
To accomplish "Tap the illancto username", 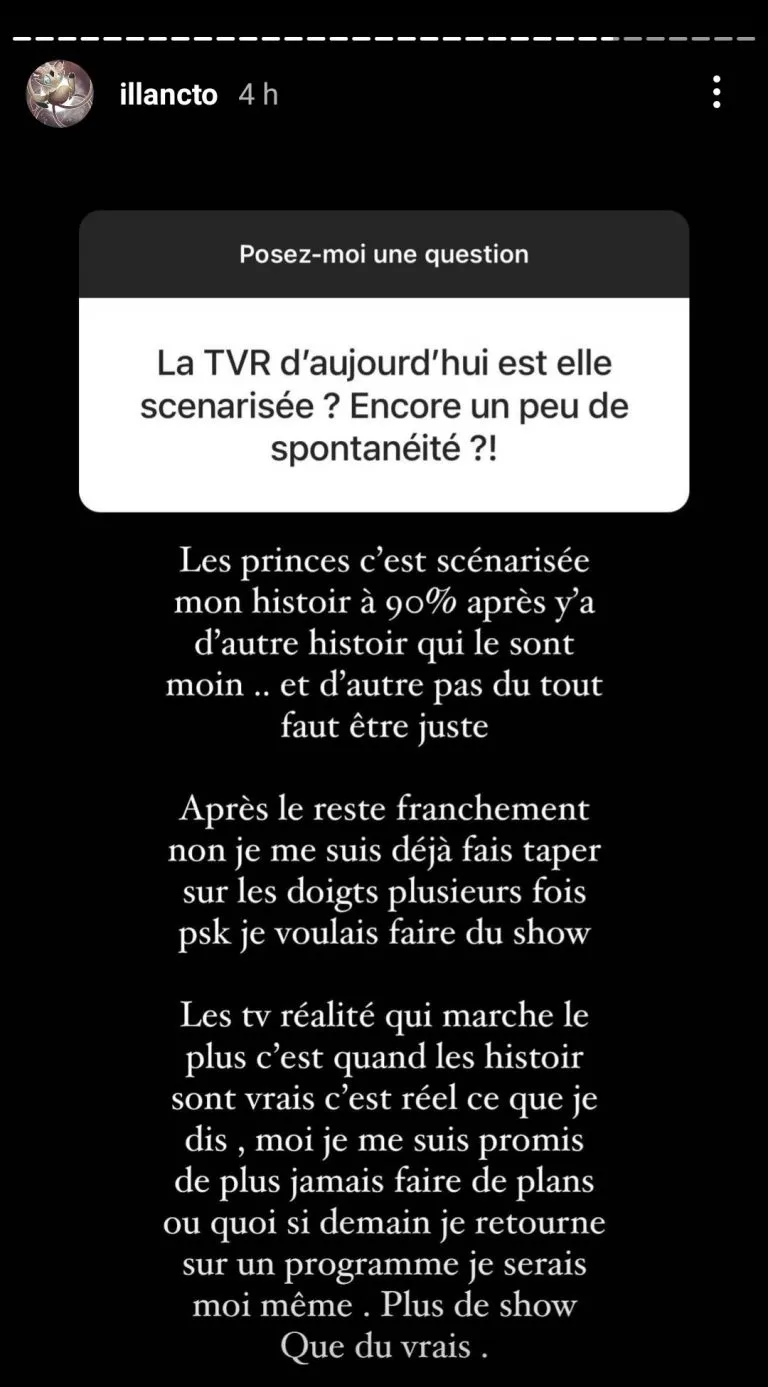I will click(168, 95).
